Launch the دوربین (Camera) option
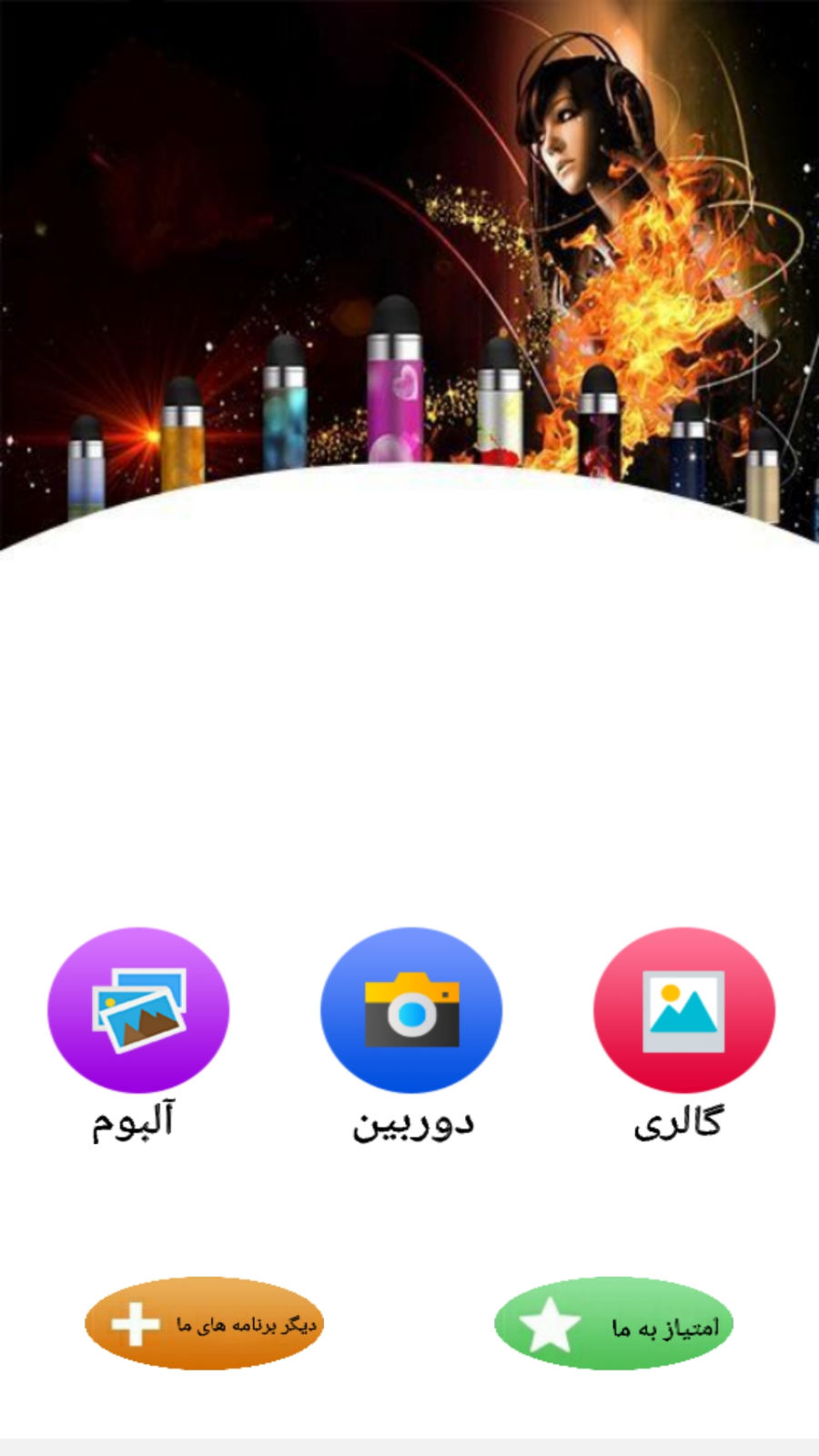Image resolution: width=819 pixels, height=1456 pixels. click(410, 1010)
